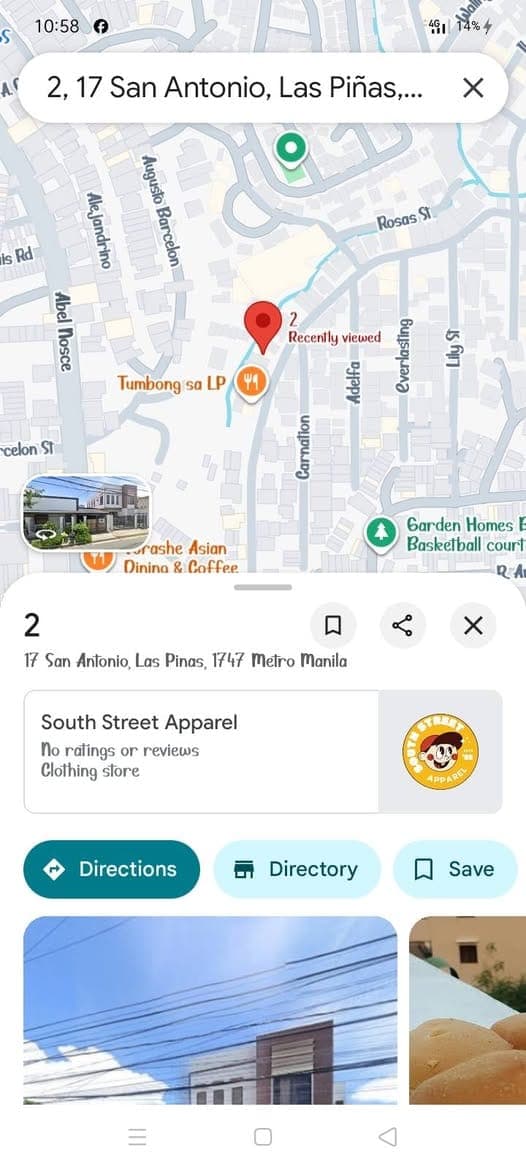
Task: Open the South Street Apparel card
Action: (x=263, y=752)
